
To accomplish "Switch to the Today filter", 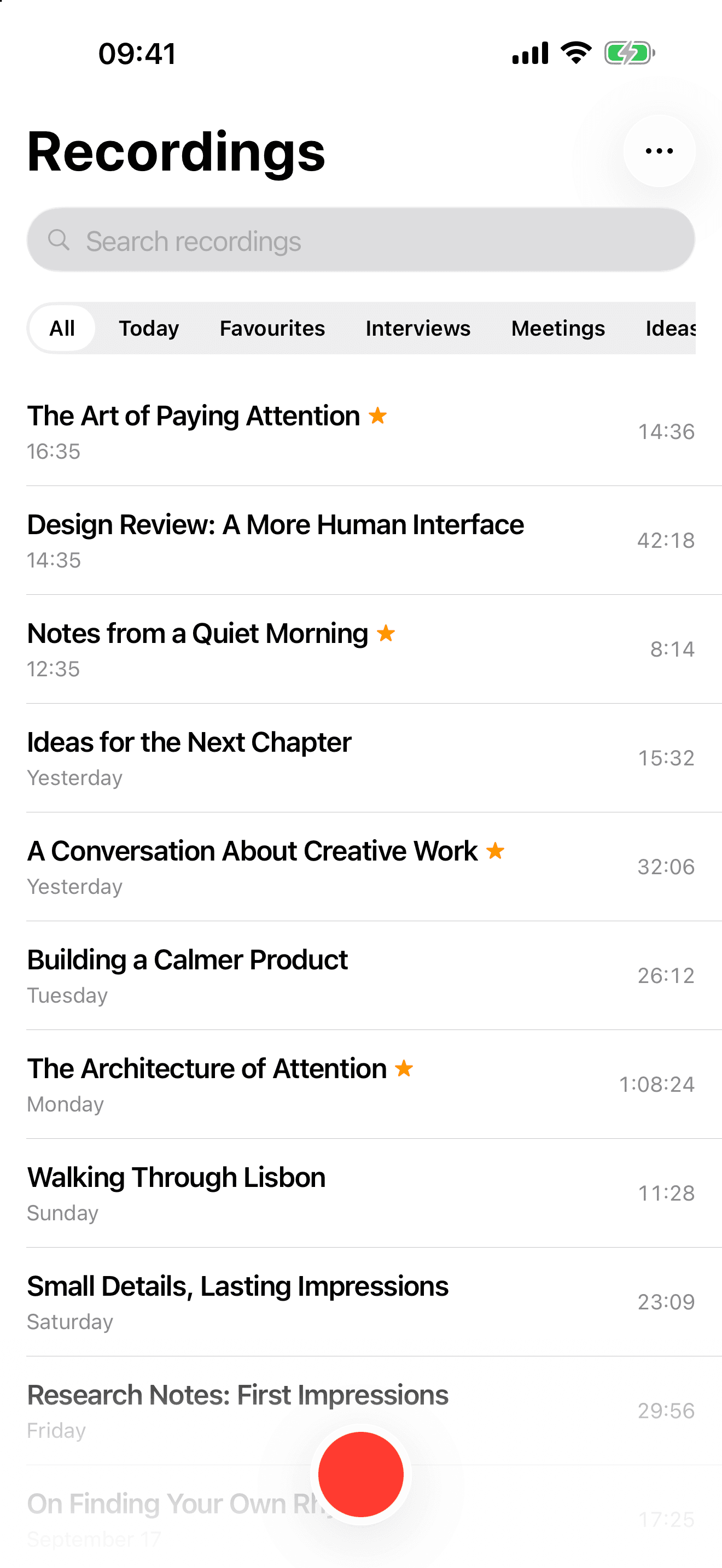I will [149, 328].
